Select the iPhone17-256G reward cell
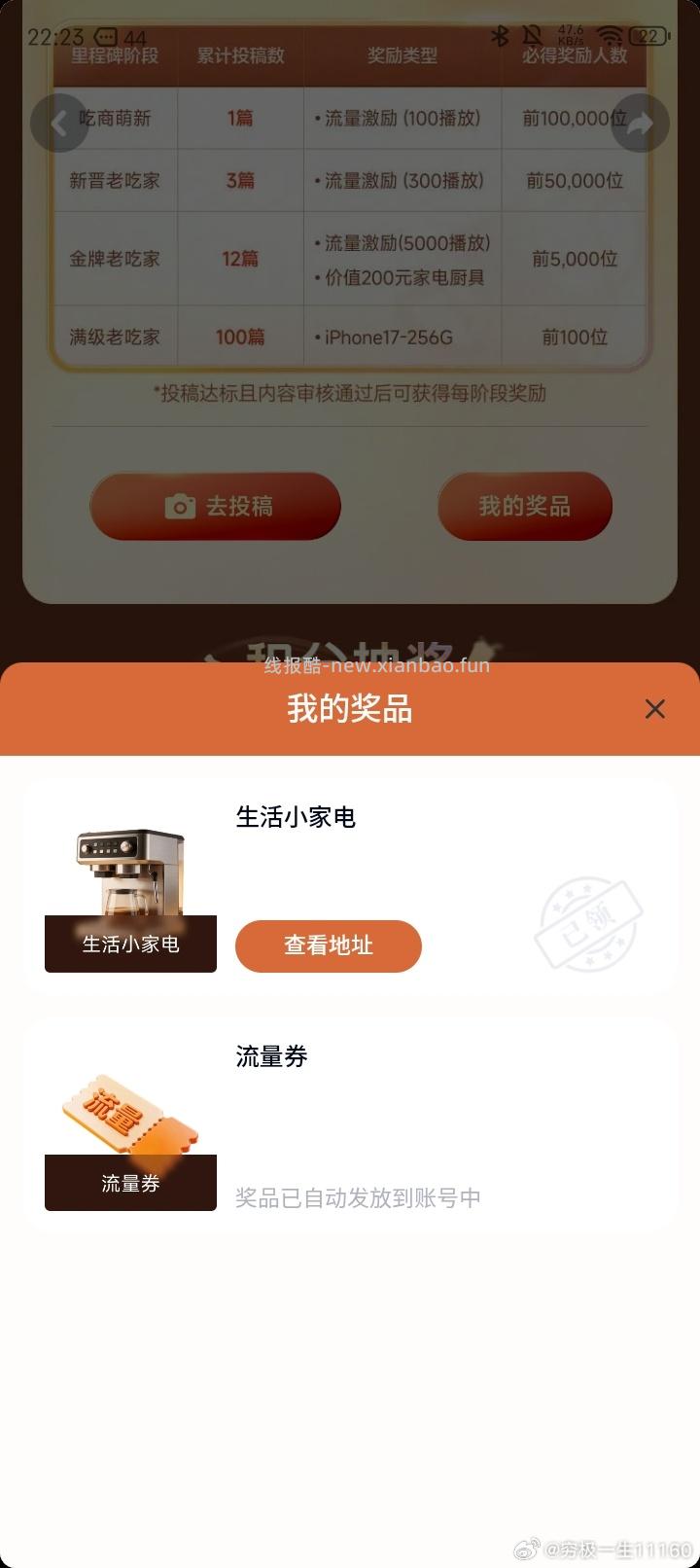This screenshot has width=700, height=1568. (x=392, y=337)
